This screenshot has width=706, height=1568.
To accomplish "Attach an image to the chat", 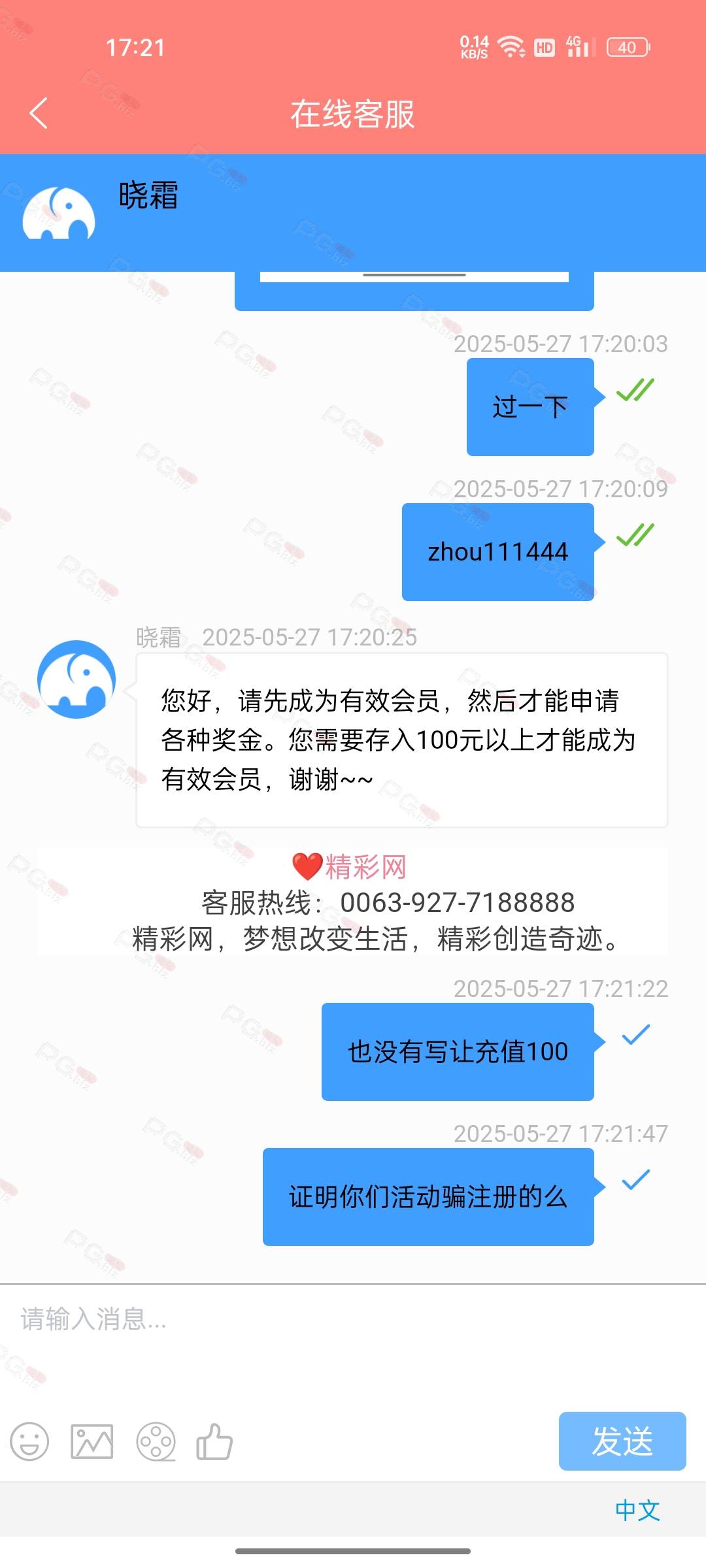I will point(92,1441).
